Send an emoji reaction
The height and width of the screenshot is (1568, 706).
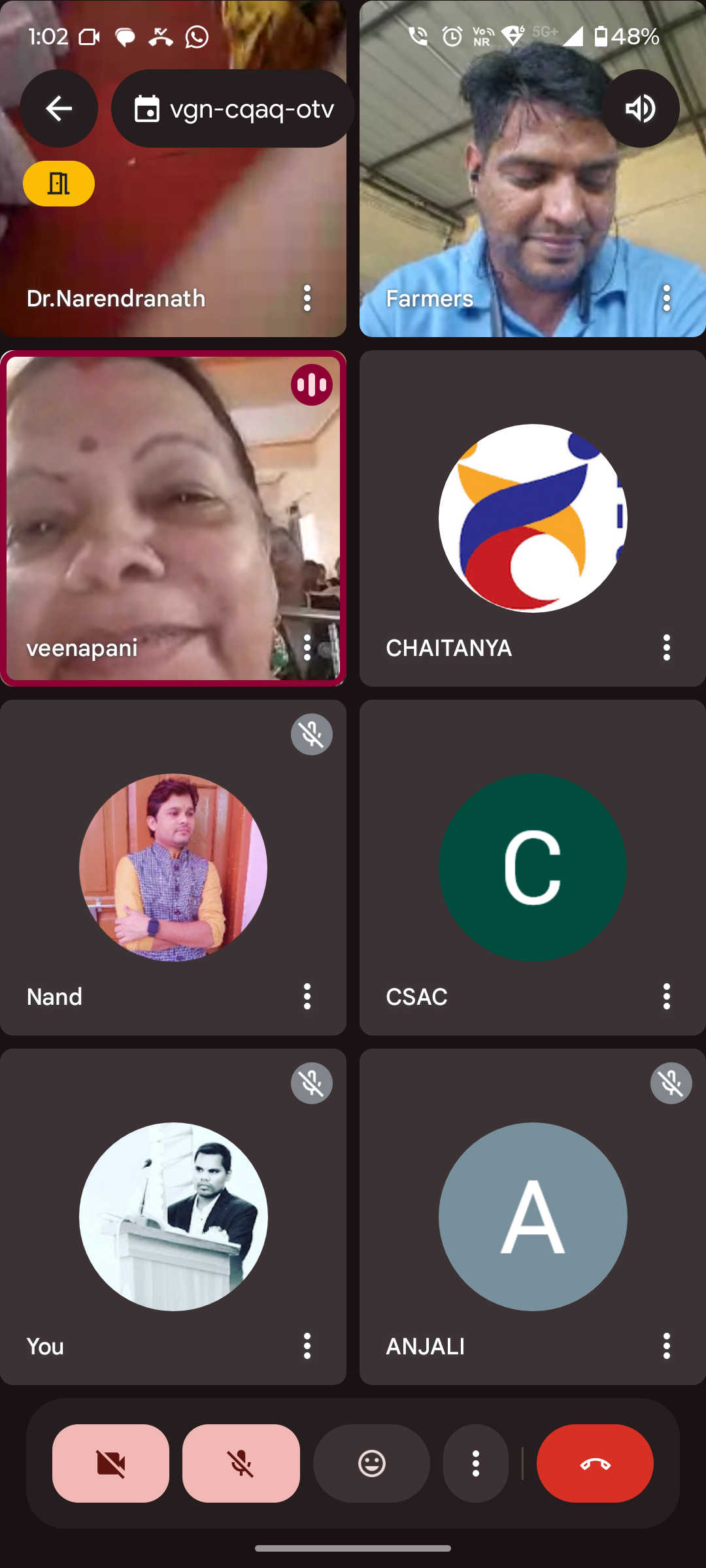(371, 1463)
